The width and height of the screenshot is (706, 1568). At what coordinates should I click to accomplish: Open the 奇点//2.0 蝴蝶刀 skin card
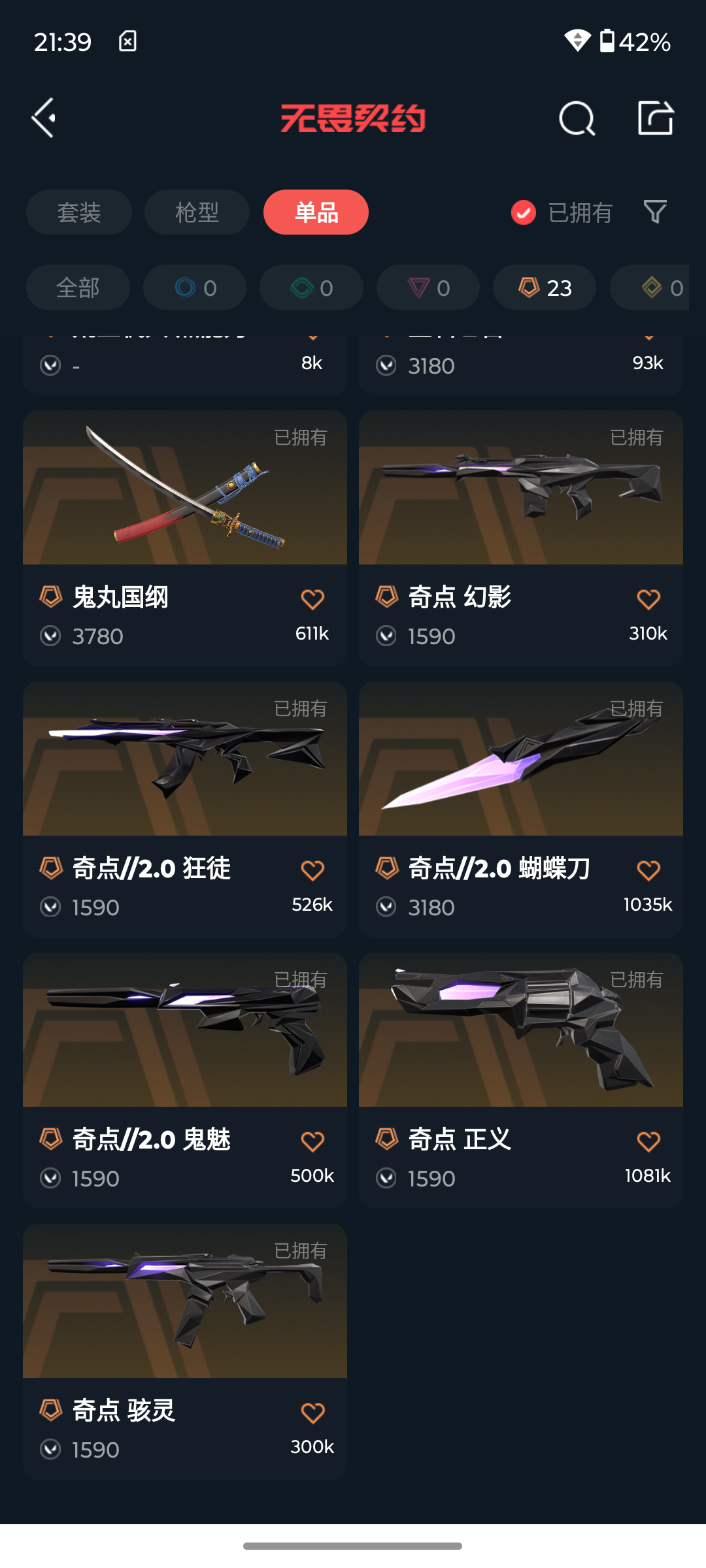coord(521,809)
